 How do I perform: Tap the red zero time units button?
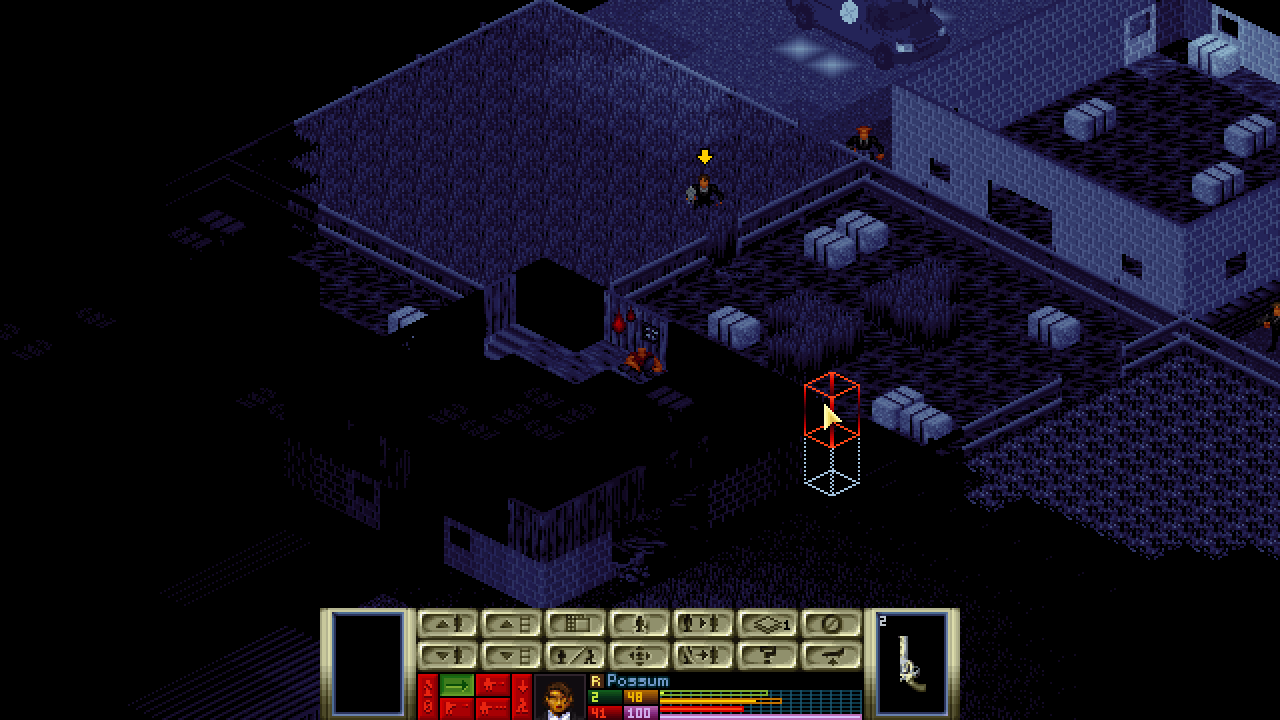[427, 708]
